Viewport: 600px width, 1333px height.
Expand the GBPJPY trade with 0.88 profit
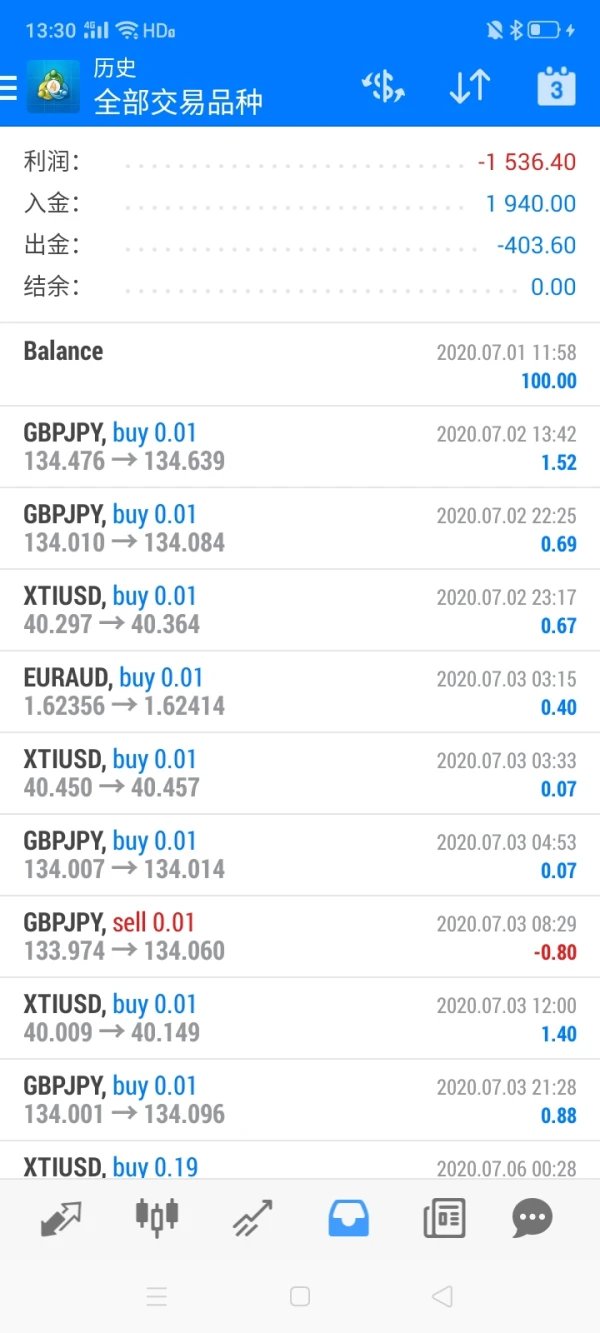[300, 1100]
